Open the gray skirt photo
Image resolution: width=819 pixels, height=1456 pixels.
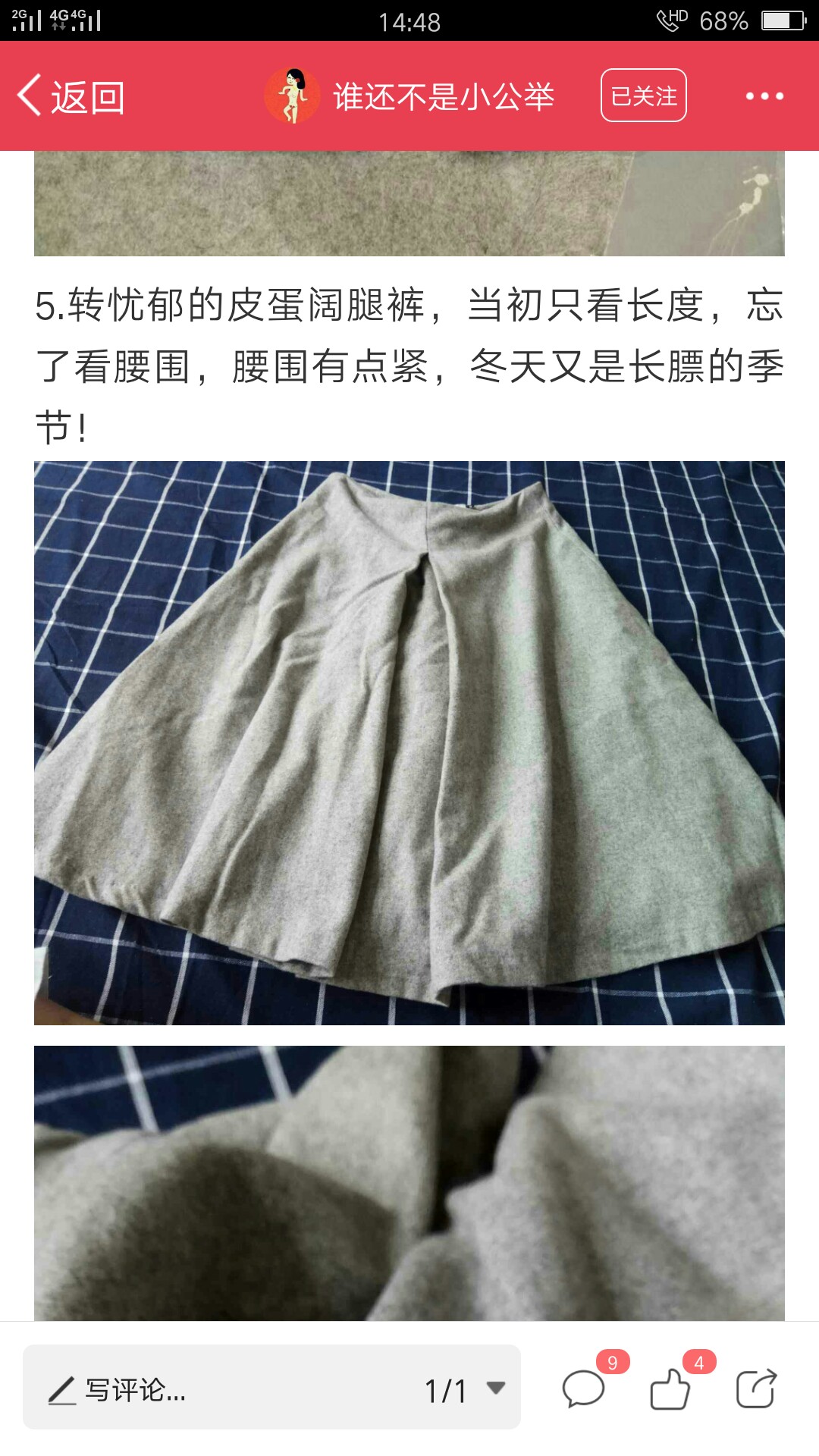click(x=409, y=743)
